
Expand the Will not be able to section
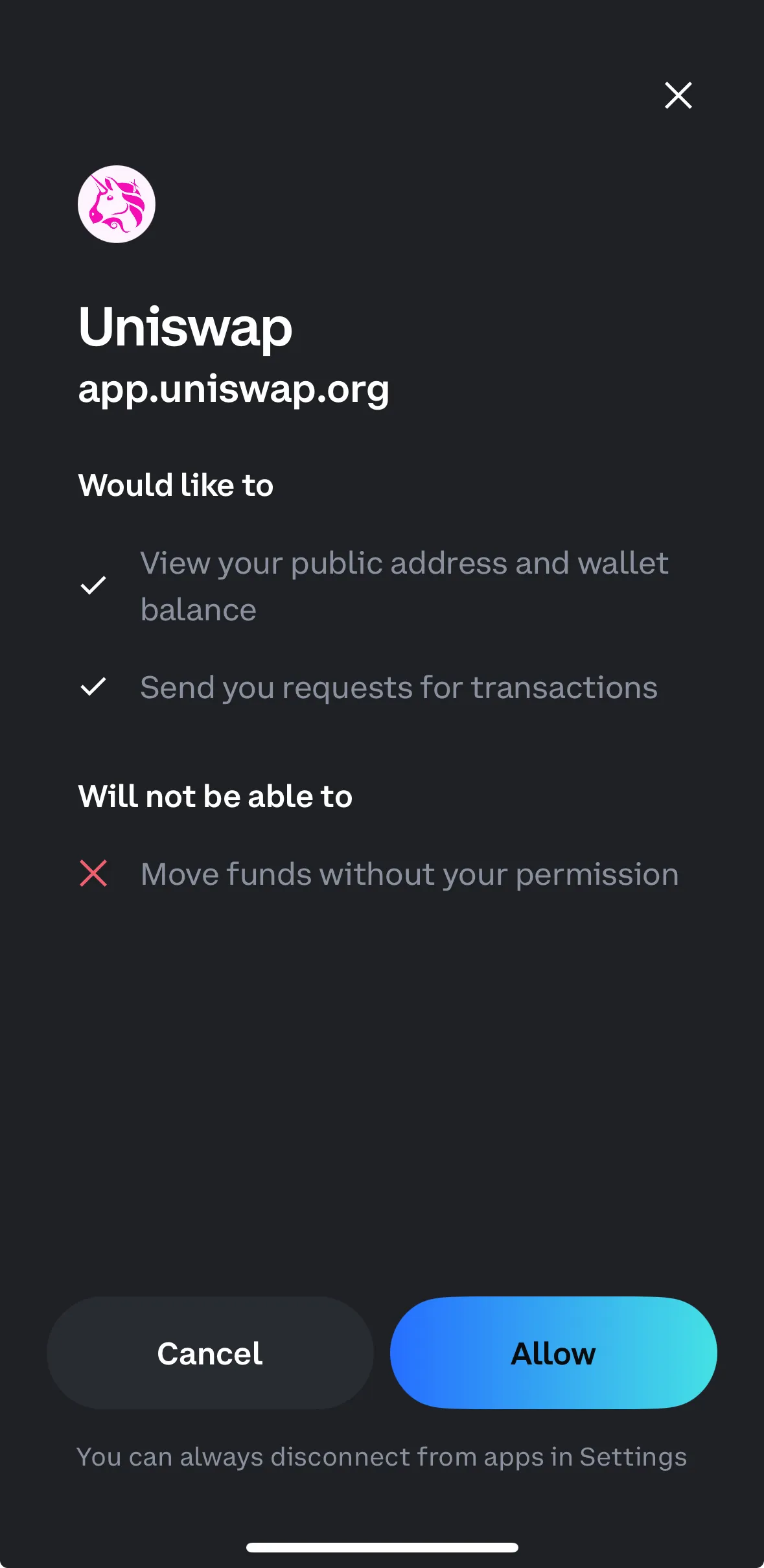pos(215,795)
